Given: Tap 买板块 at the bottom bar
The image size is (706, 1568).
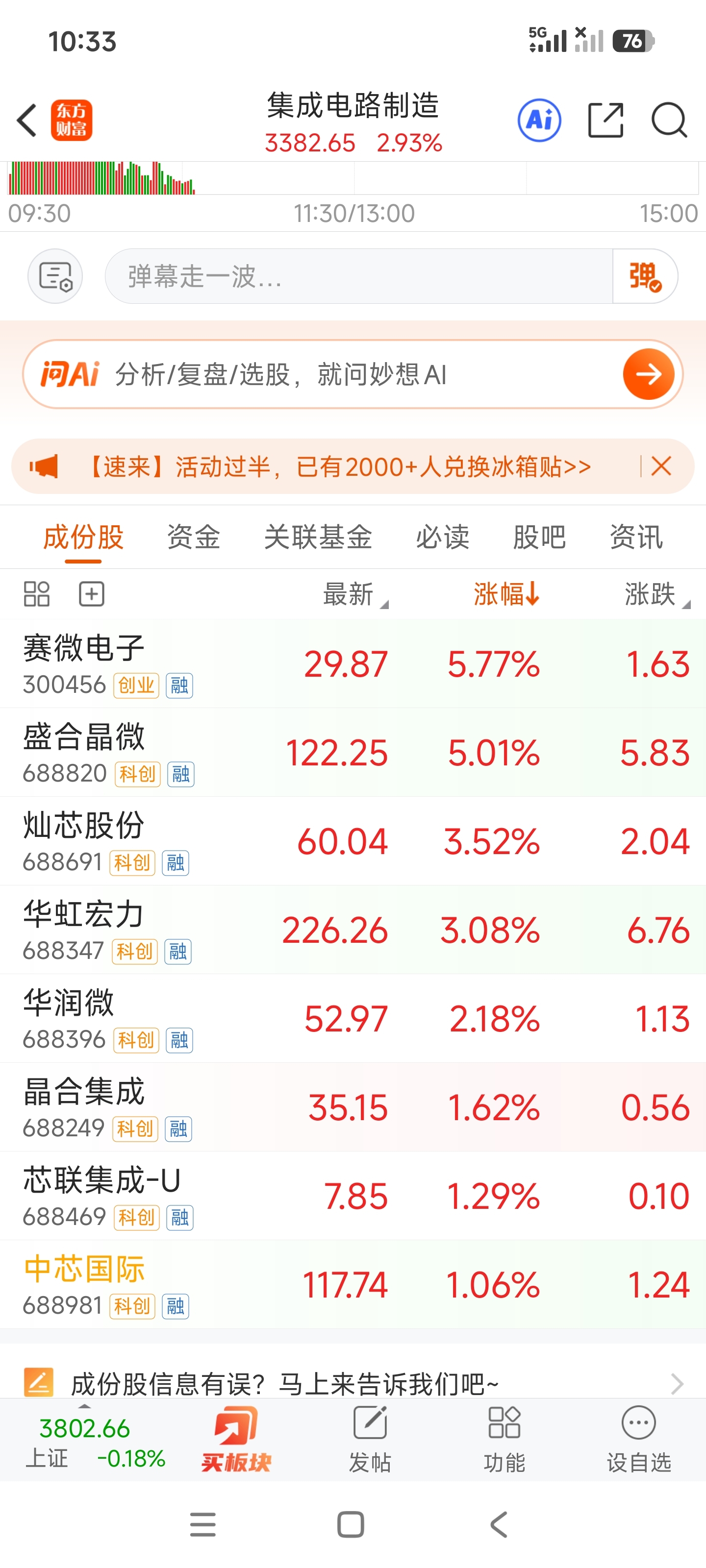Looking at the screenshot, I should click(236, 1440).
